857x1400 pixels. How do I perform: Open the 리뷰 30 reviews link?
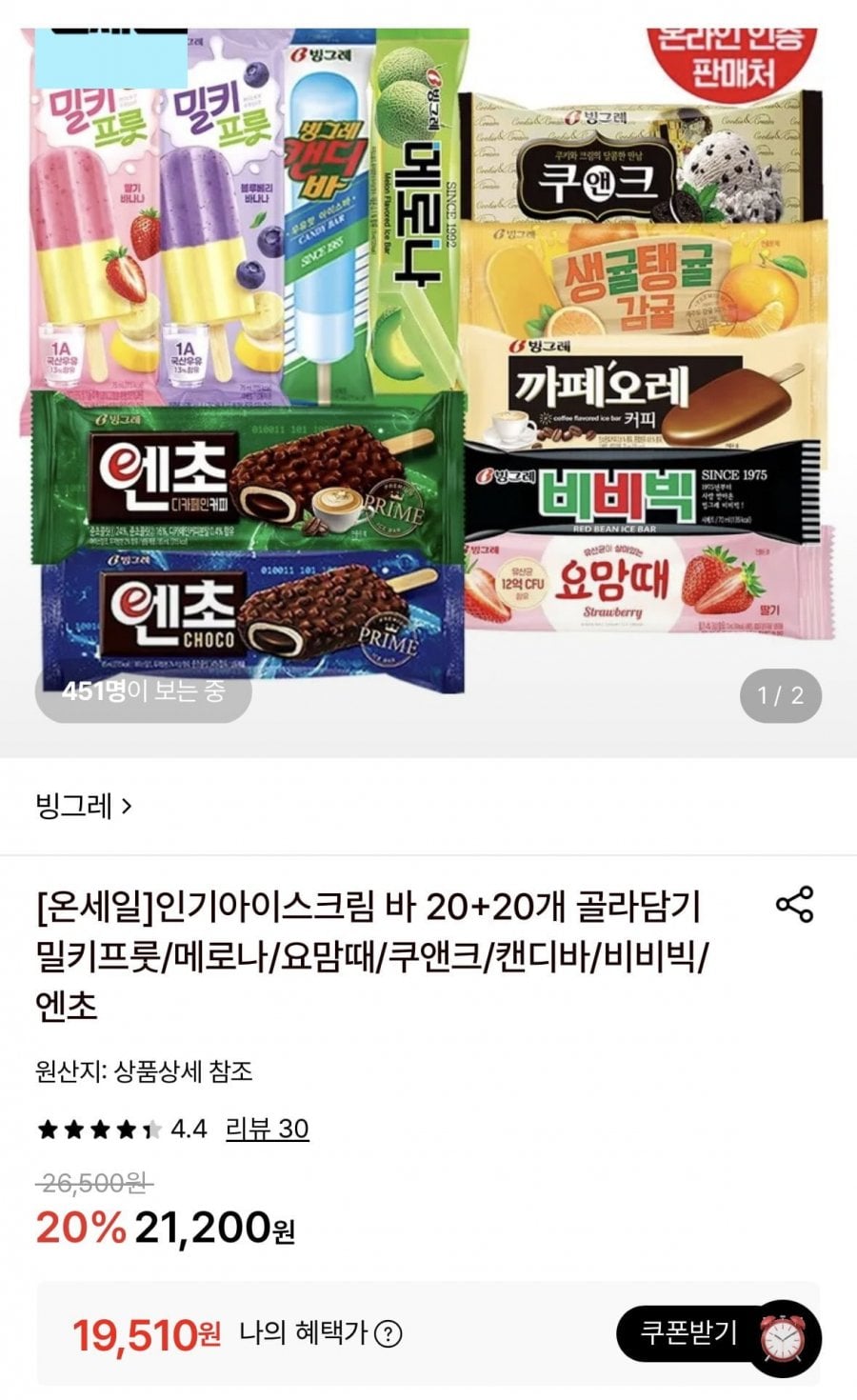pyautogui.click(x=268, y=1129)
